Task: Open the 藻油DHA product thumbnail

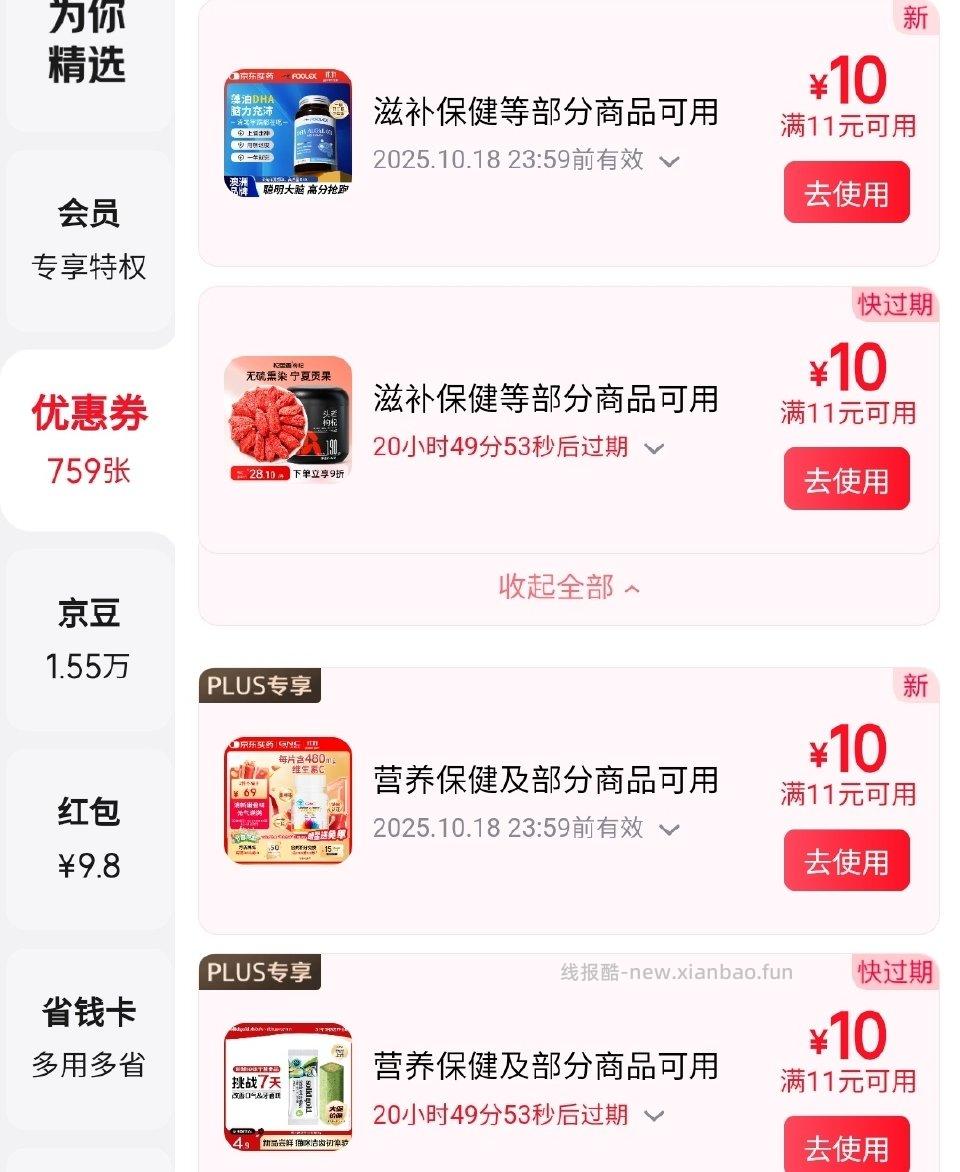Action: [287, 130]
